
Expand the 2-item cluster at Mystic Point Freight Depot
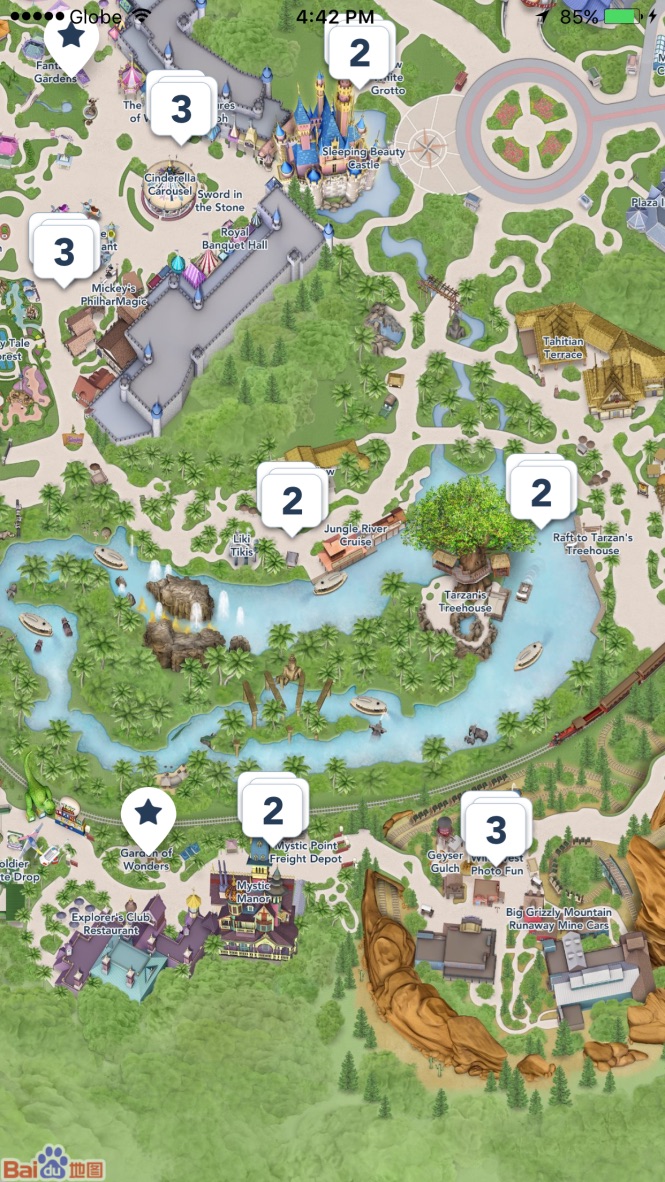[273, 810]
